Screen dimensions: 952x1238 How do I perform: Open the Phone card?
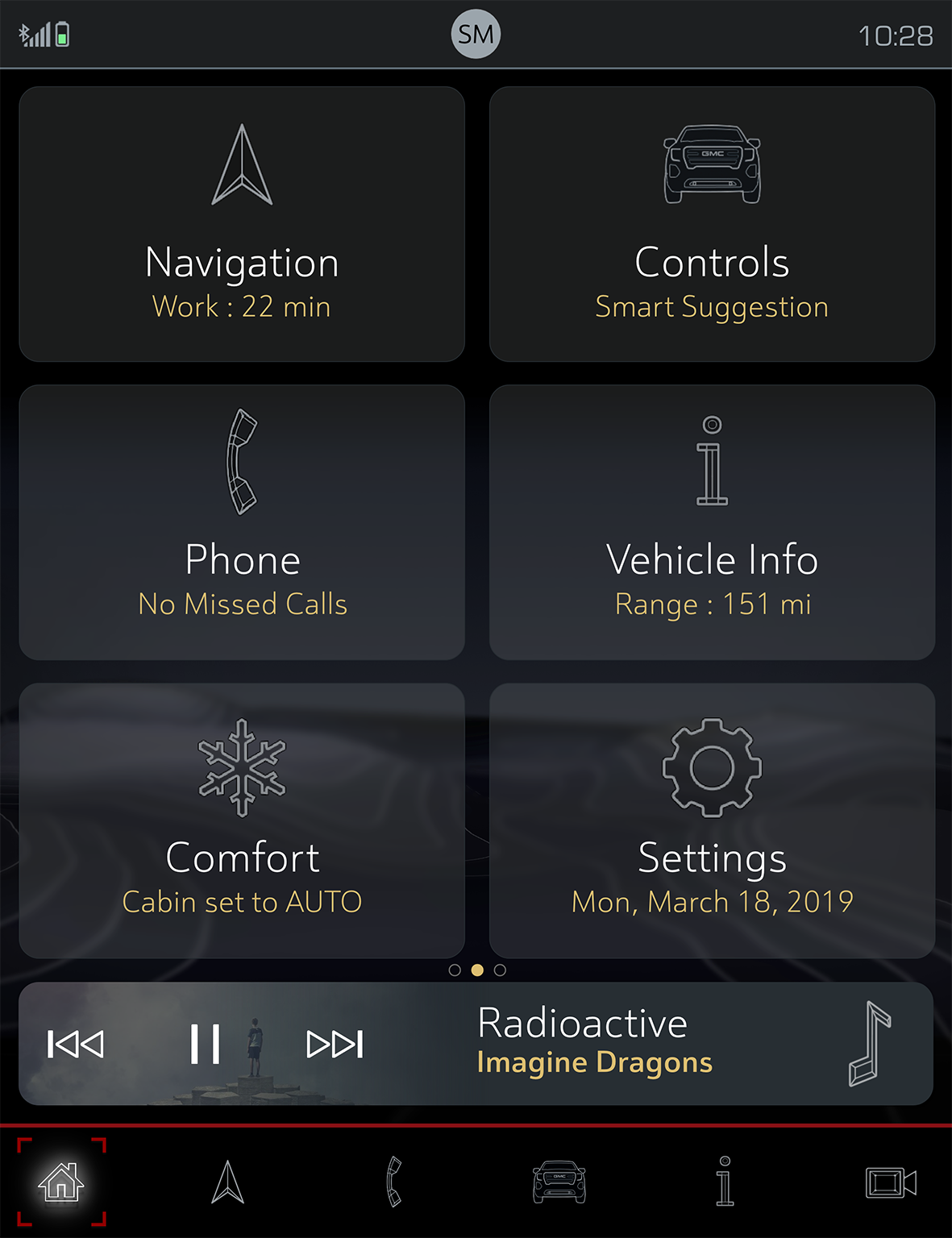pos(242,522)
